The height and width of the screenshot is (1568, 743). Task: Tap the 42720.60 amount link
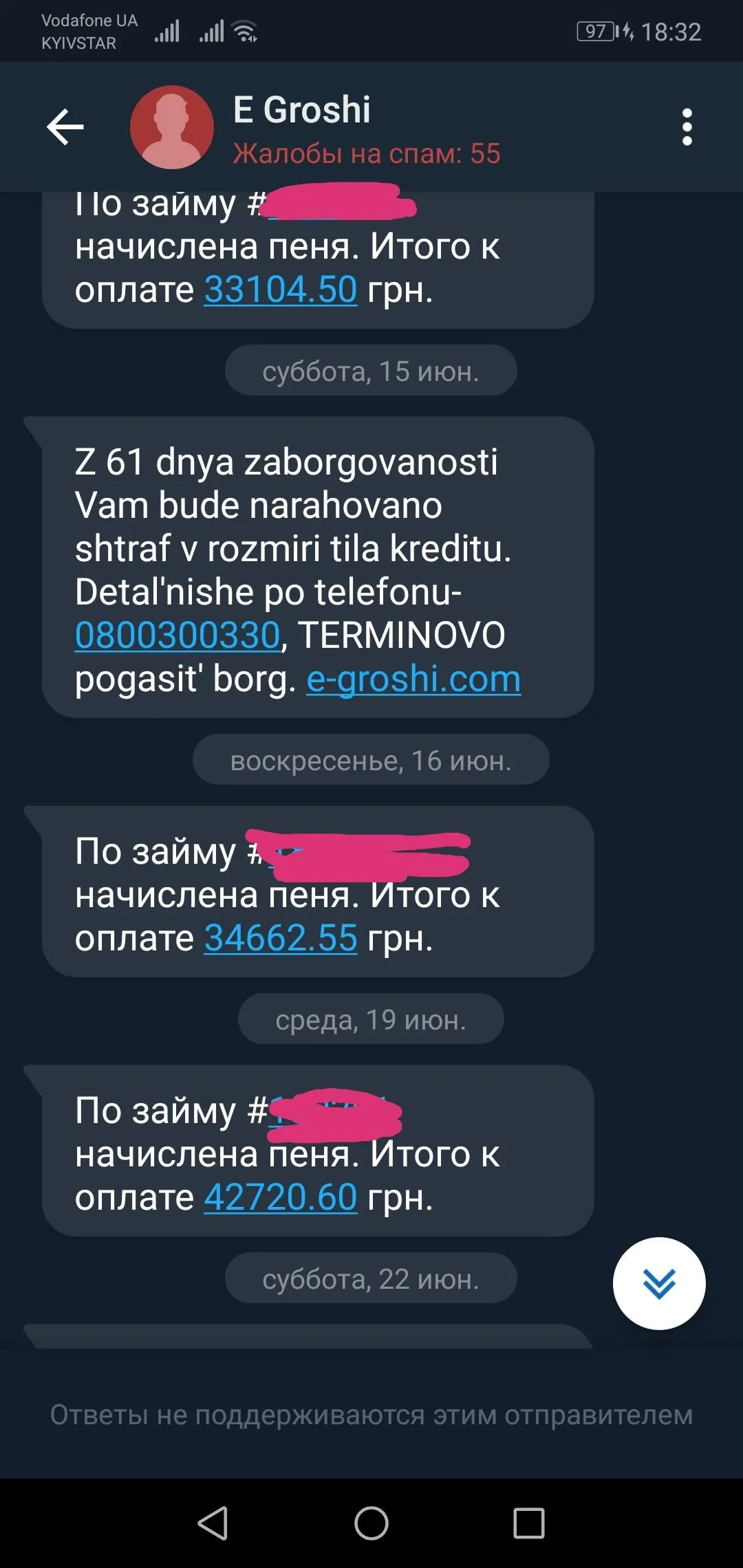pyautogui.click(x=281, y=1197)
